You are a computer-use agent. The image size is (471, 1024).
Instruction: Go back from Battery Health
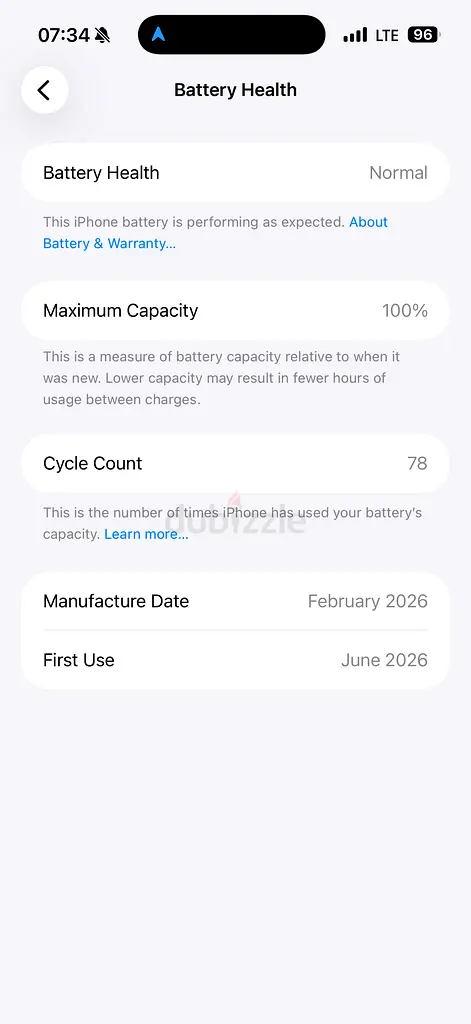click(44, 90)
